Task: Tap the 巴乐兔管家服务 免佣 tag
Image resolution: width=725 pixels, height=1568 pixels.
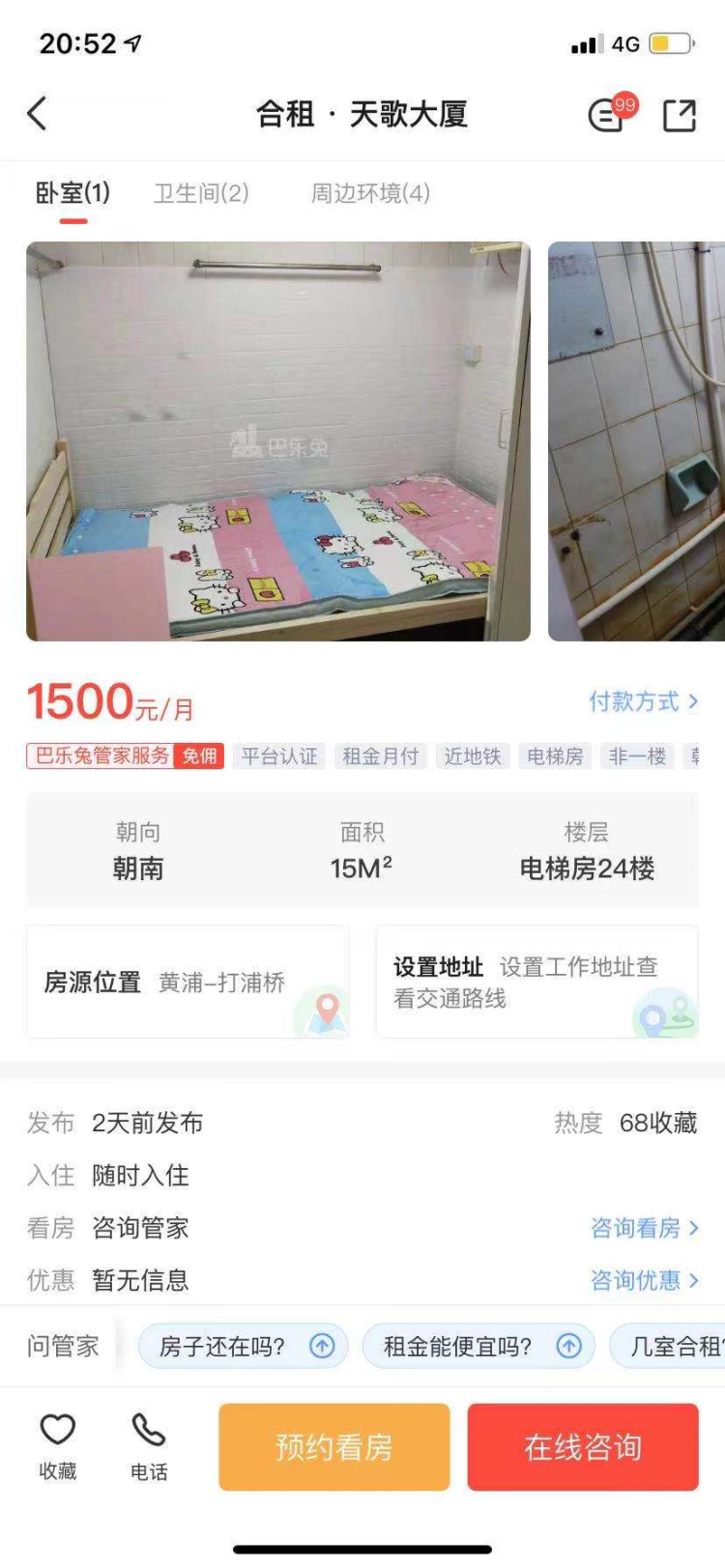Action: [126, 755]
